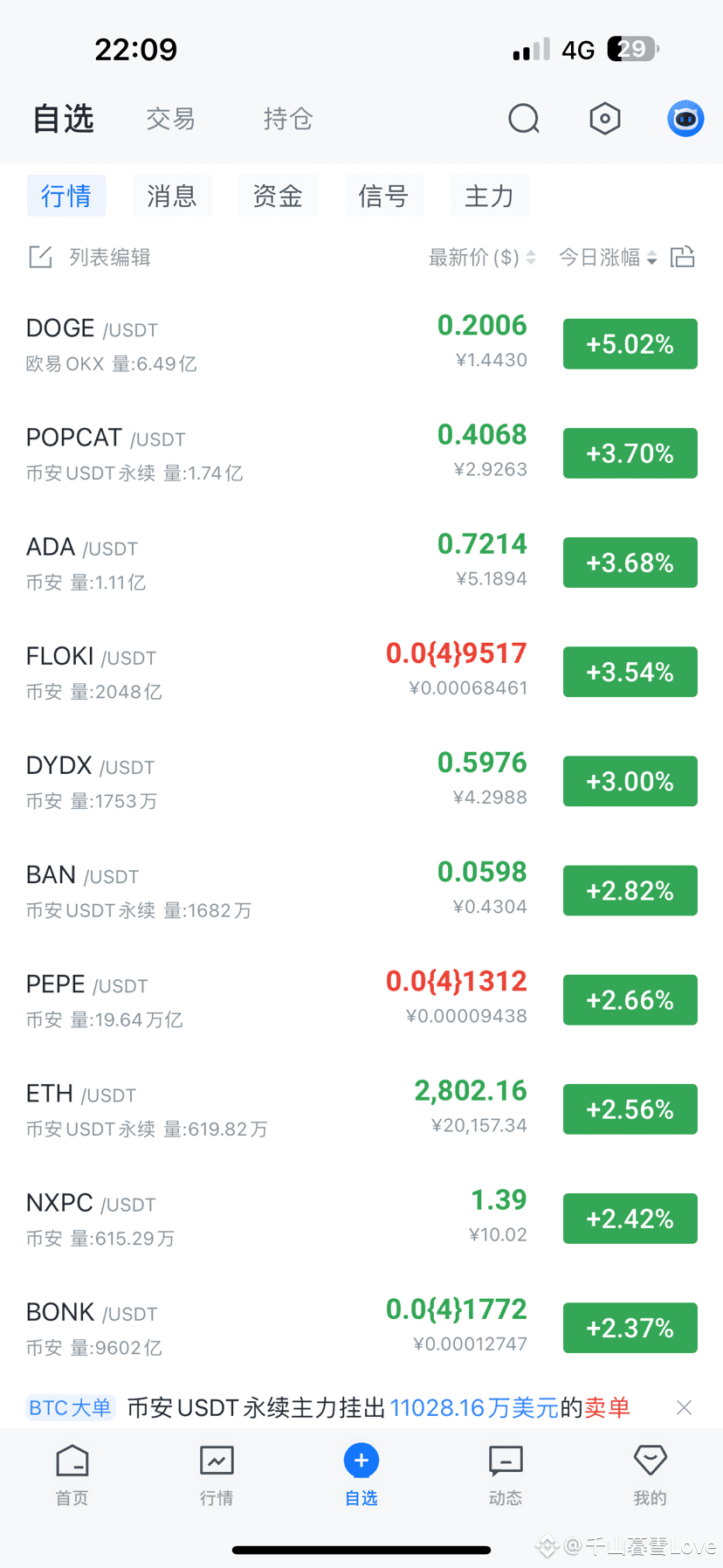
Task: Open the robot avatar assistant
Action: pyautogui.click(x=685, y=119)
